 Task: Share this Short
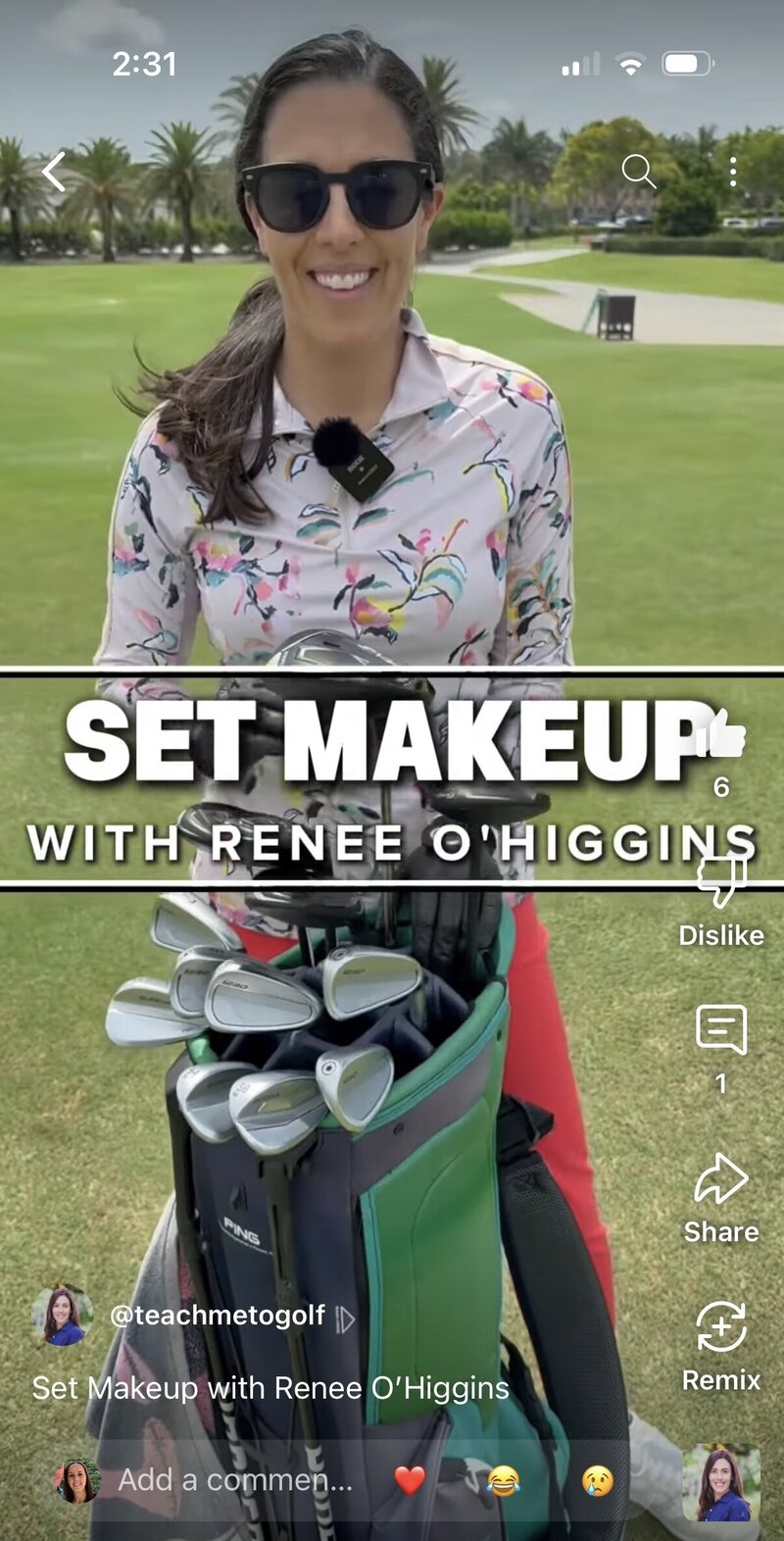click(721, 1180)
